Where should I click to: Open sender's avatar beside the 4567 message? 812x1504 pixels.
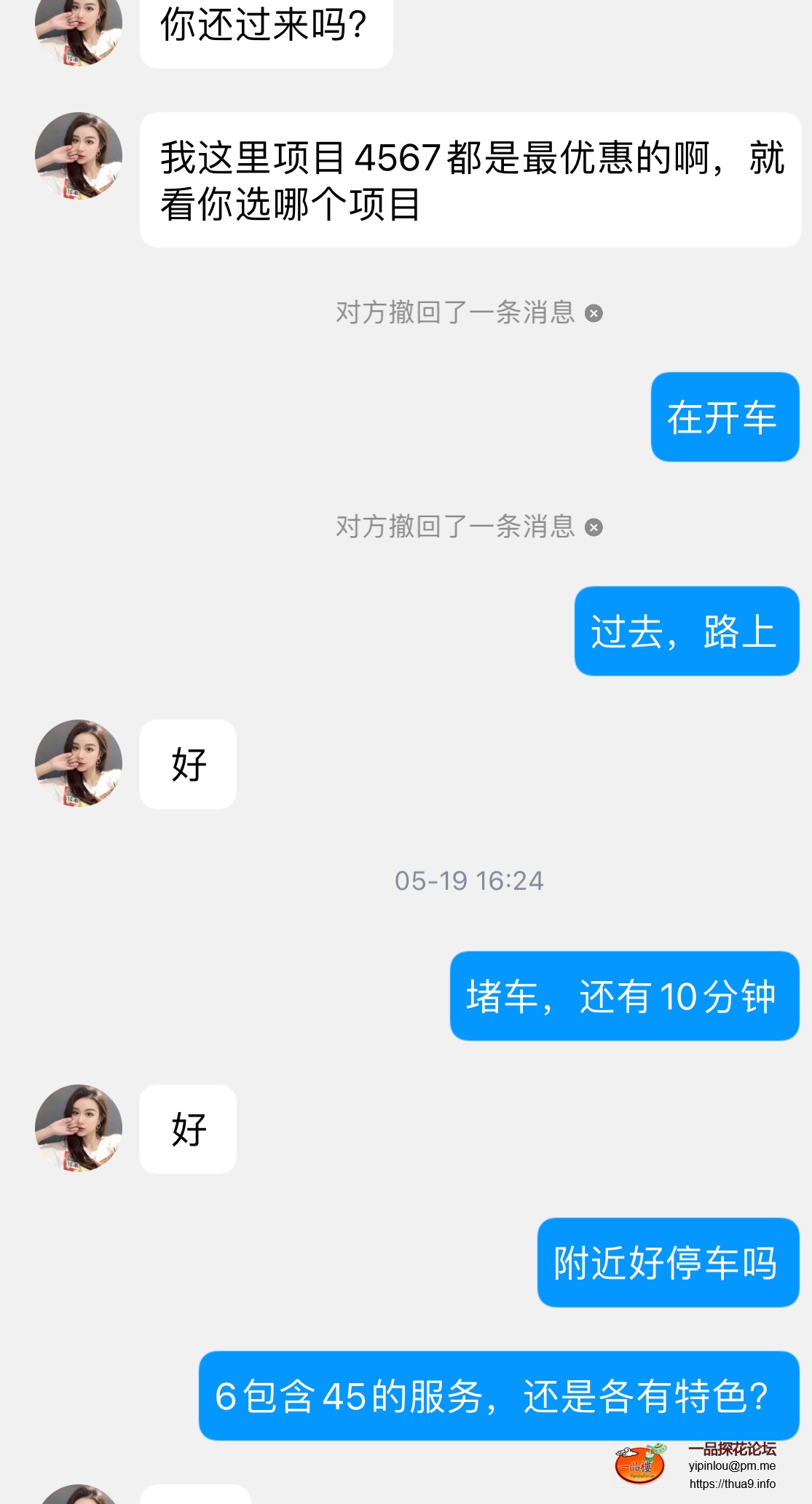coord(79,156)
